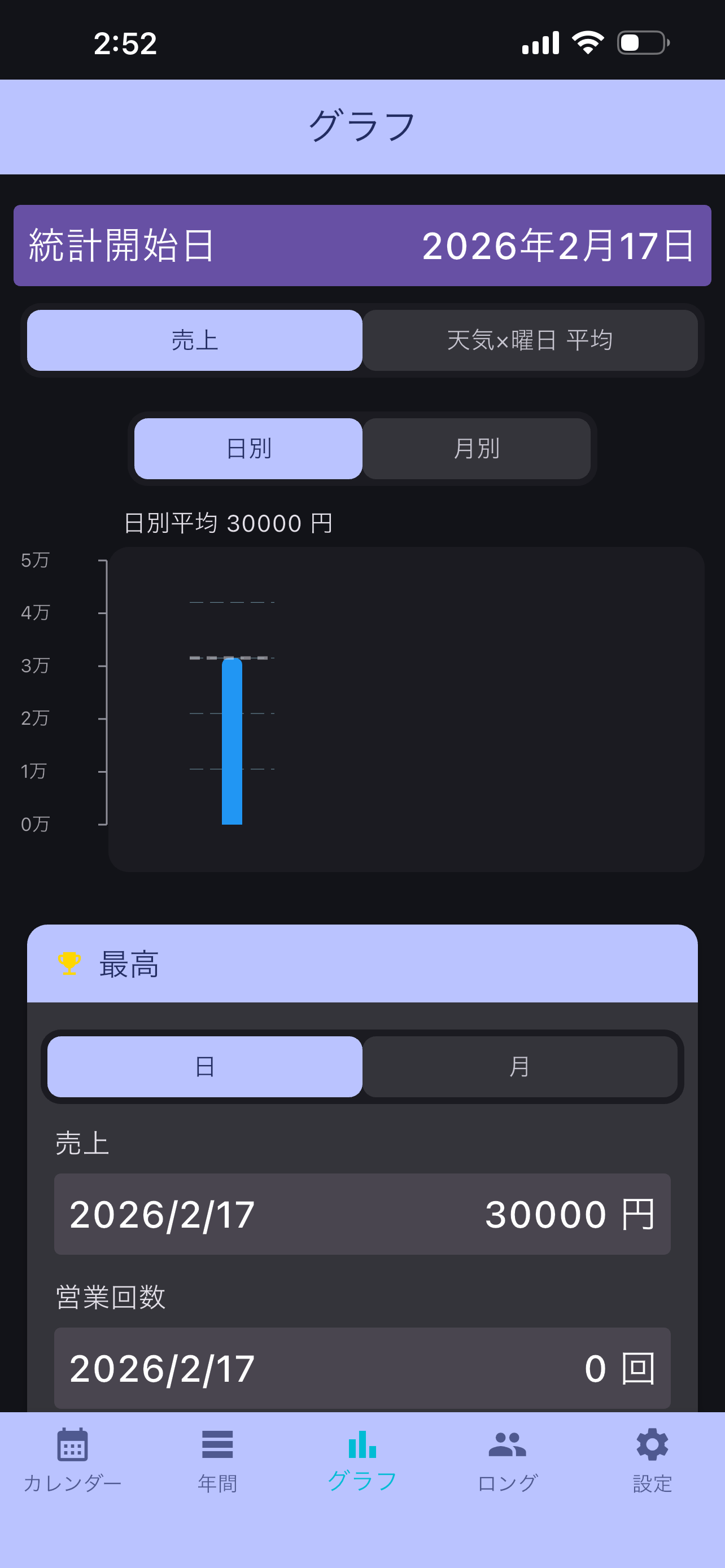Open the ロング people icon
The height and width of the screenshot is (1568, 725).
(507, 1444)
